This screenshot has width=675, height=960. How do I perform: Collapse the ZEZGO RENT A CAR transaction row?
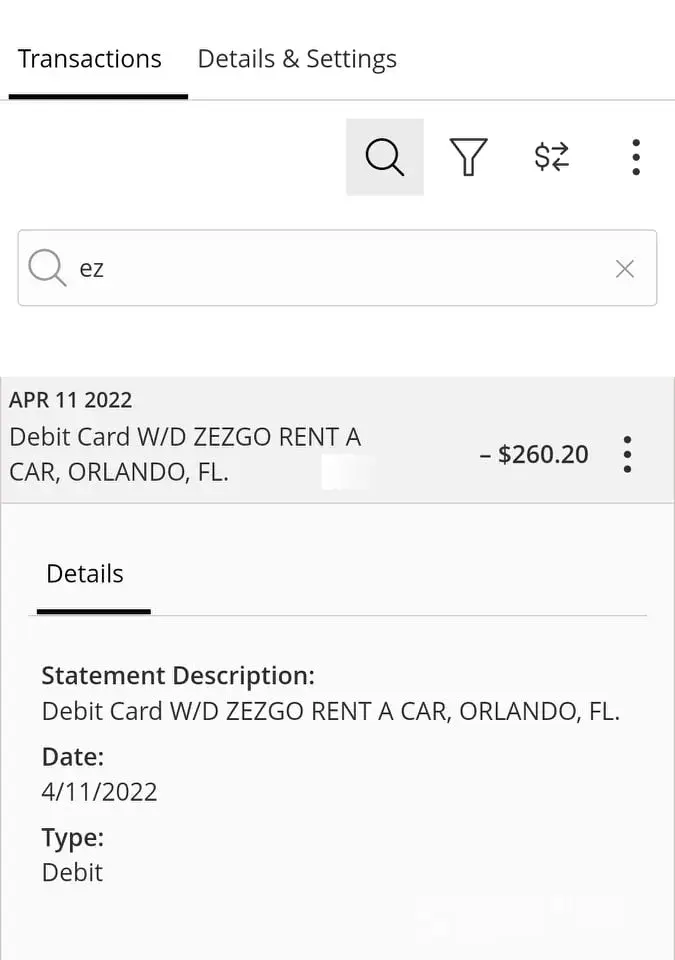[240, 440]
